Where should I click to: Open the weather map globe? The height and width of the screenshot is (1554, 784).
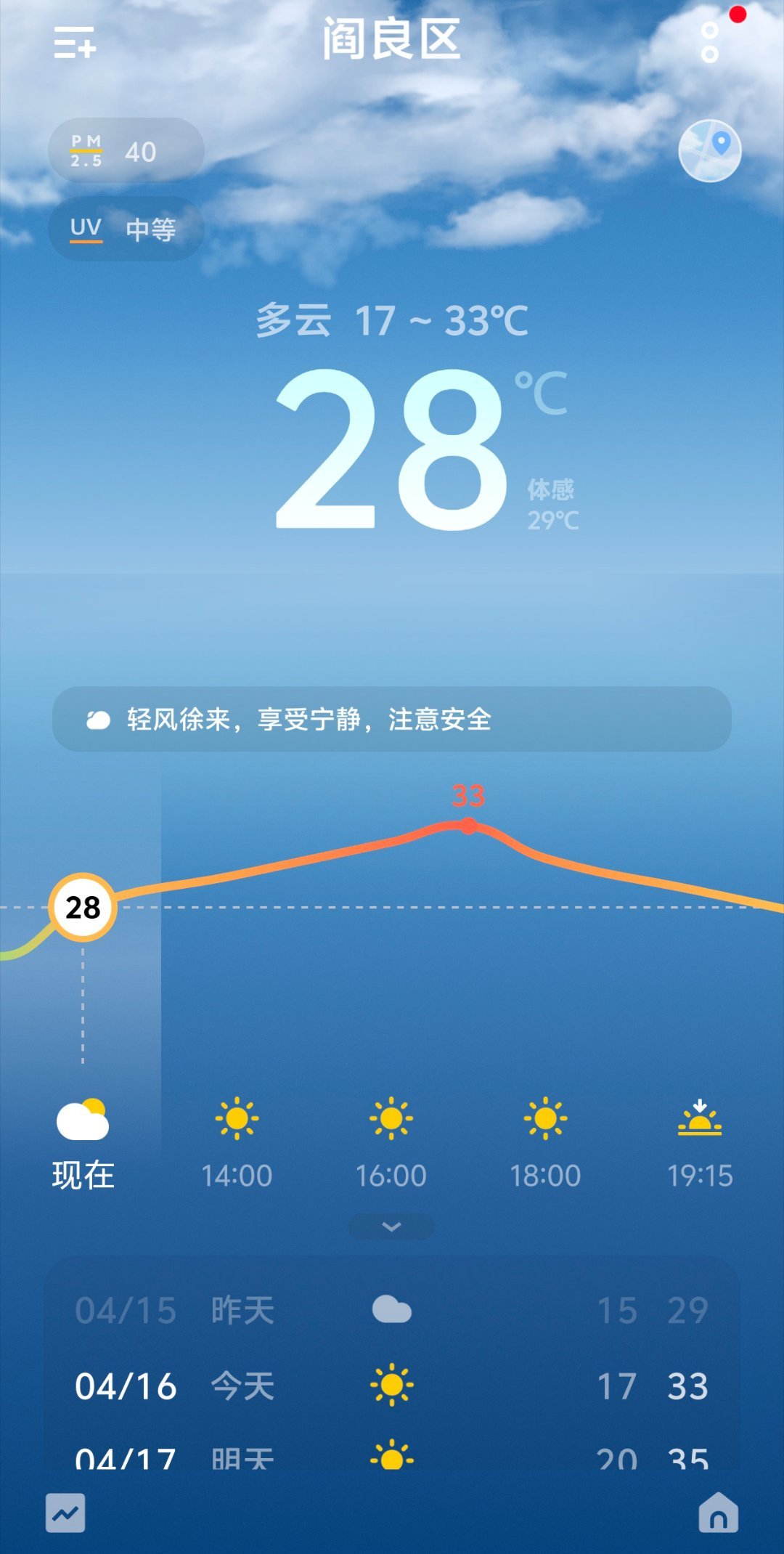(709, 150)
